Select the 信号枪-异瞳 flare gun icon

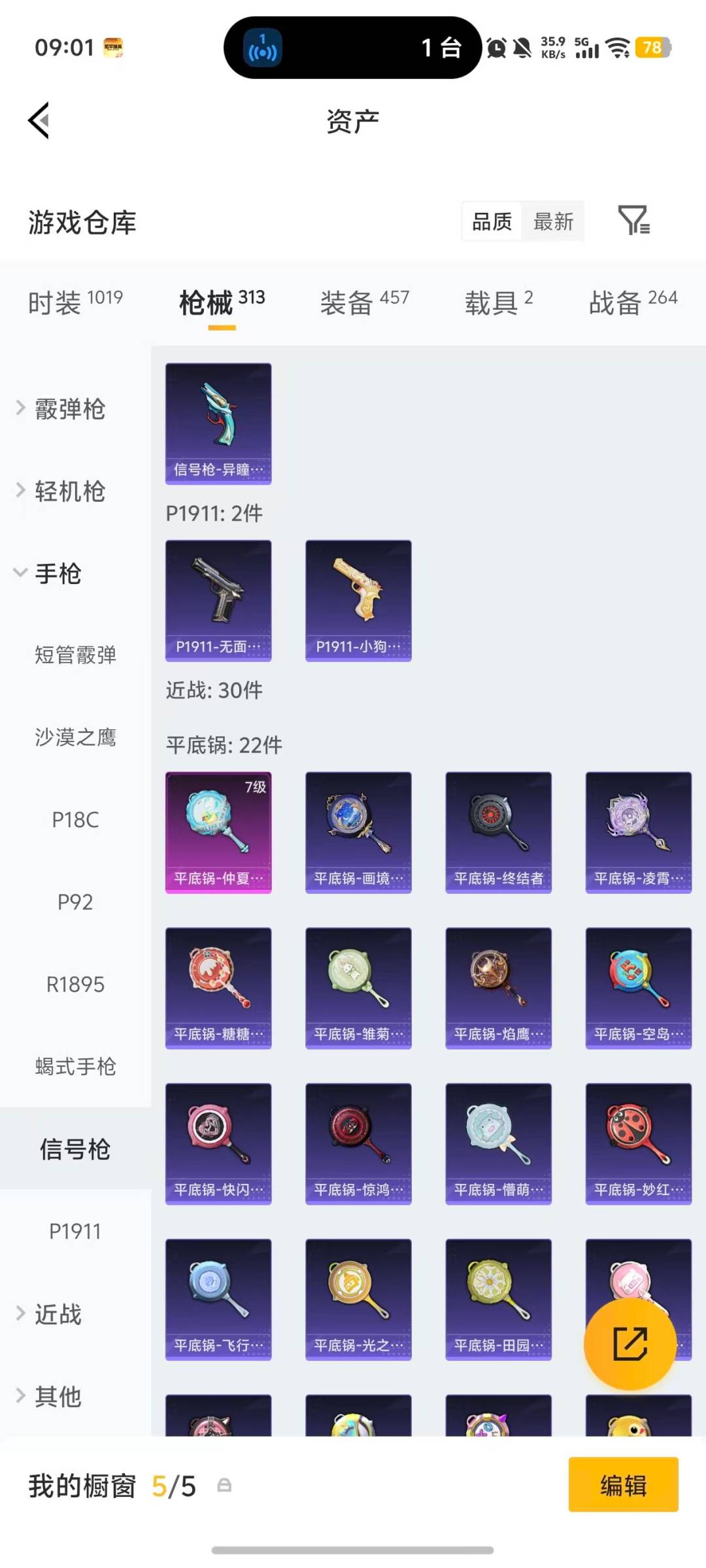(x=218, y=423)
